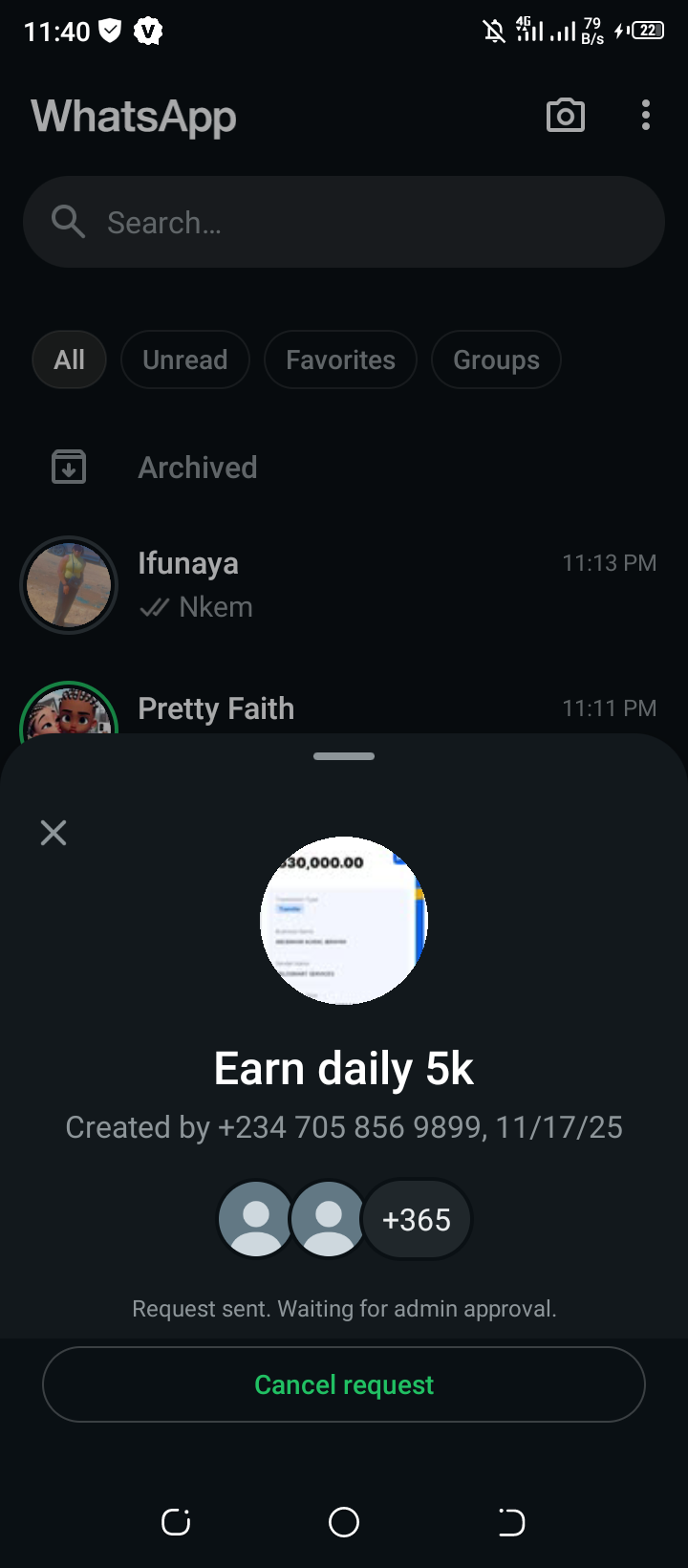
Task: Tap the Search field
Action: (x=344, y=222)
